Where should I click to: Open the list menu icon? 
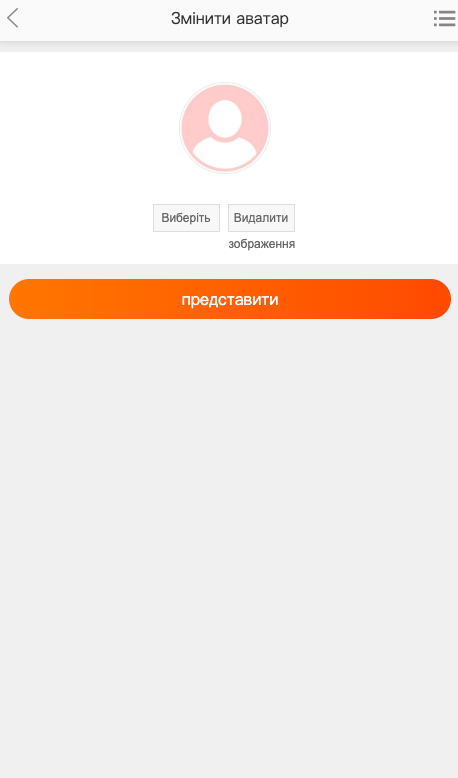[444, 18]
